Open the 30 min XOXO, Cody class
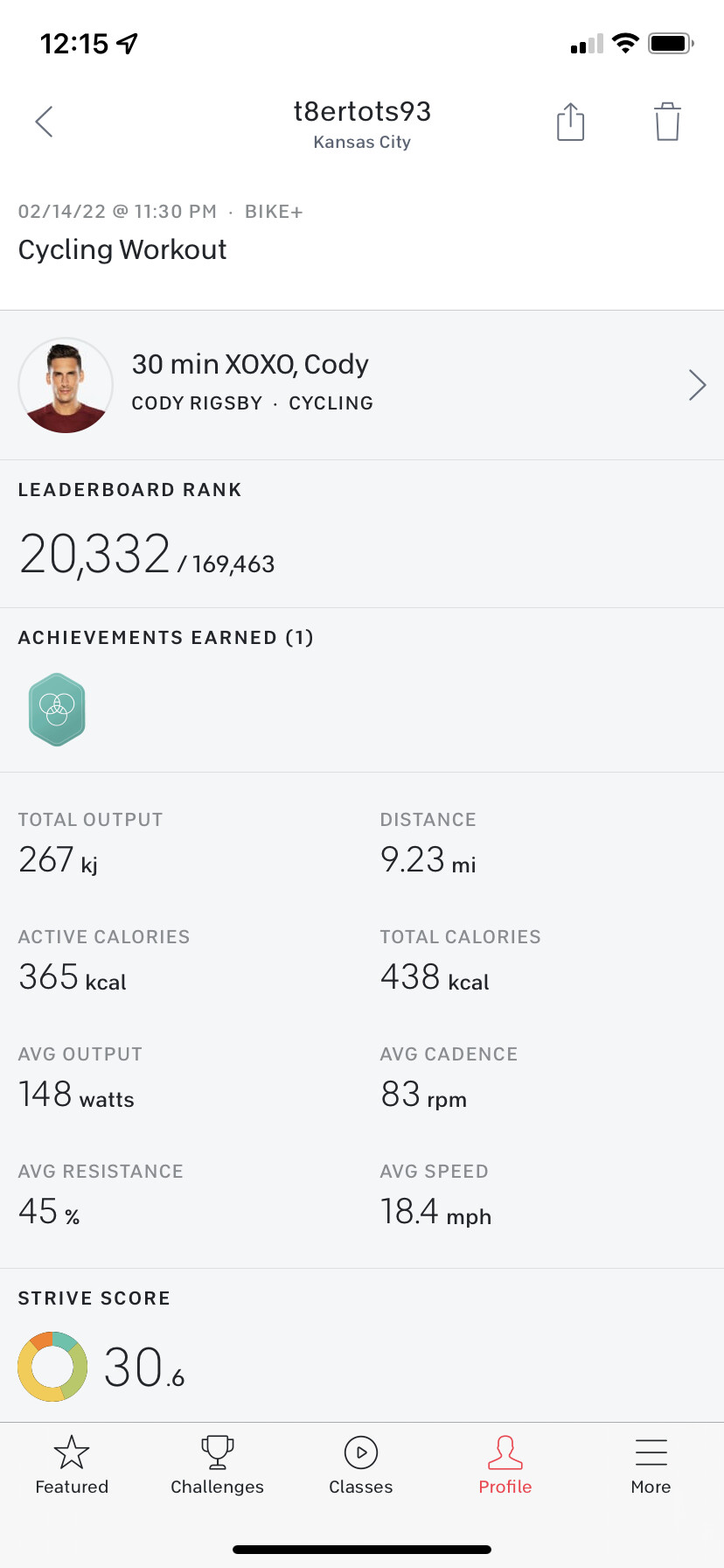This screenshot has height=1568, width=724. tap(361, 385)
